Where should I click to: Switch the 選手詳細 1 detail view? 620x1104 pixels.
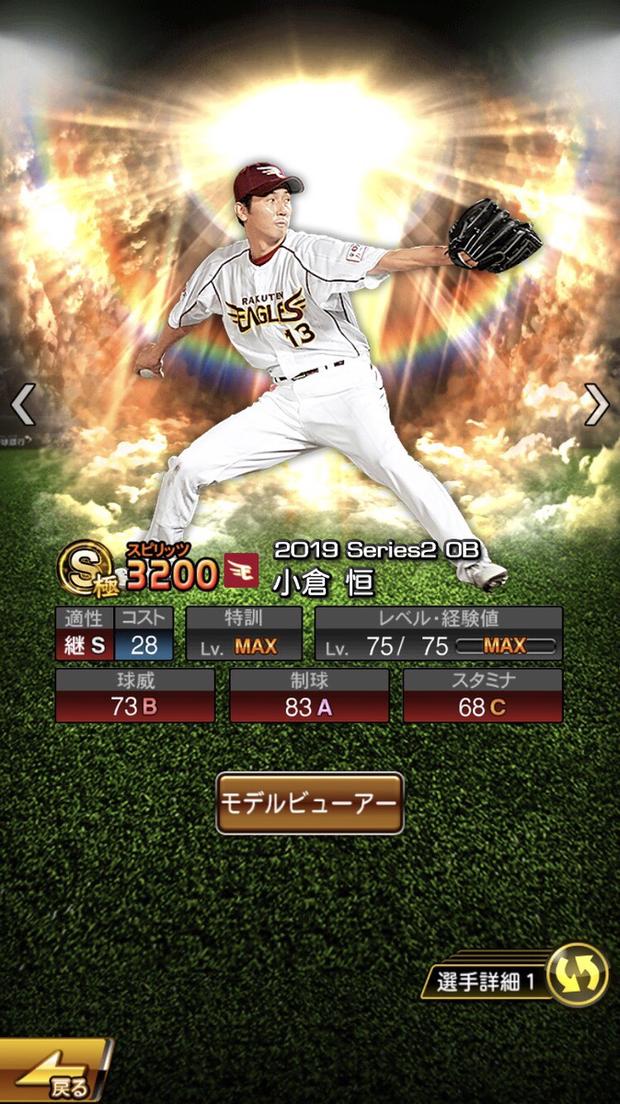coord(577,974)
